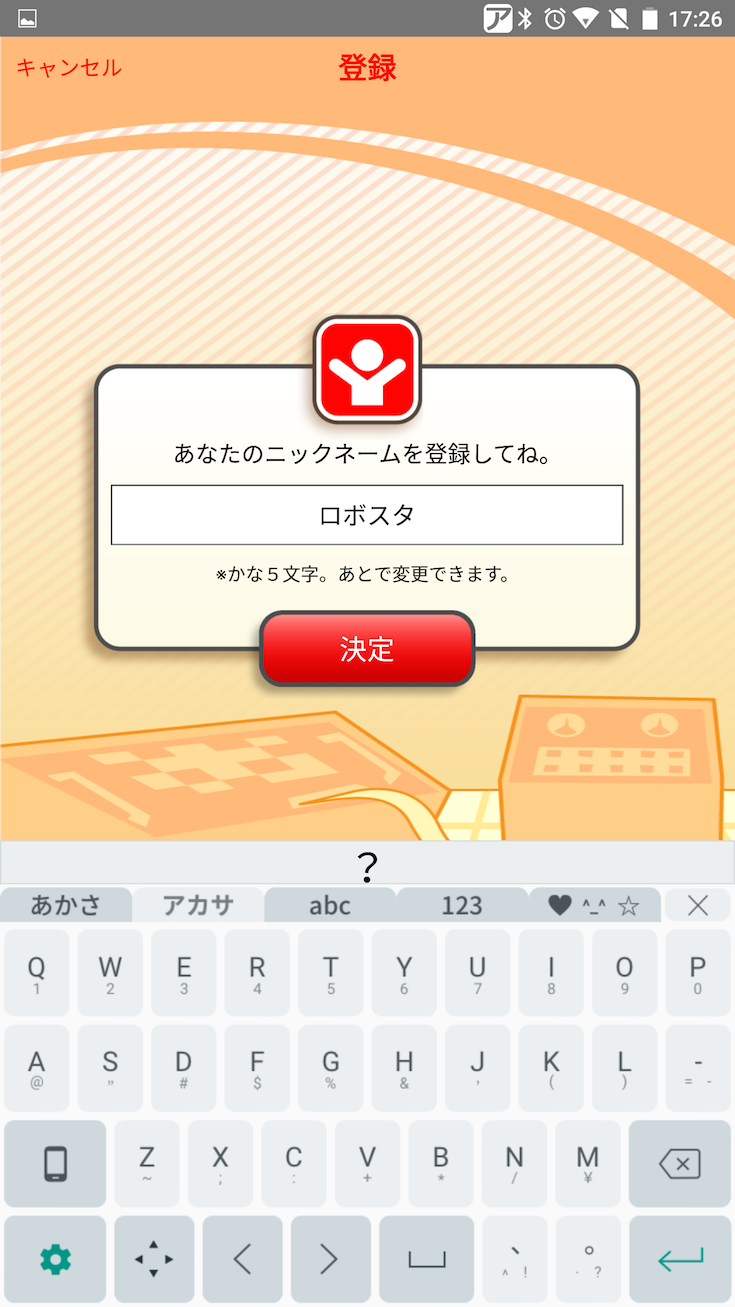735x1307 pixels.
Task: Open keyboard settings gear
Action: pos(55,1259)
